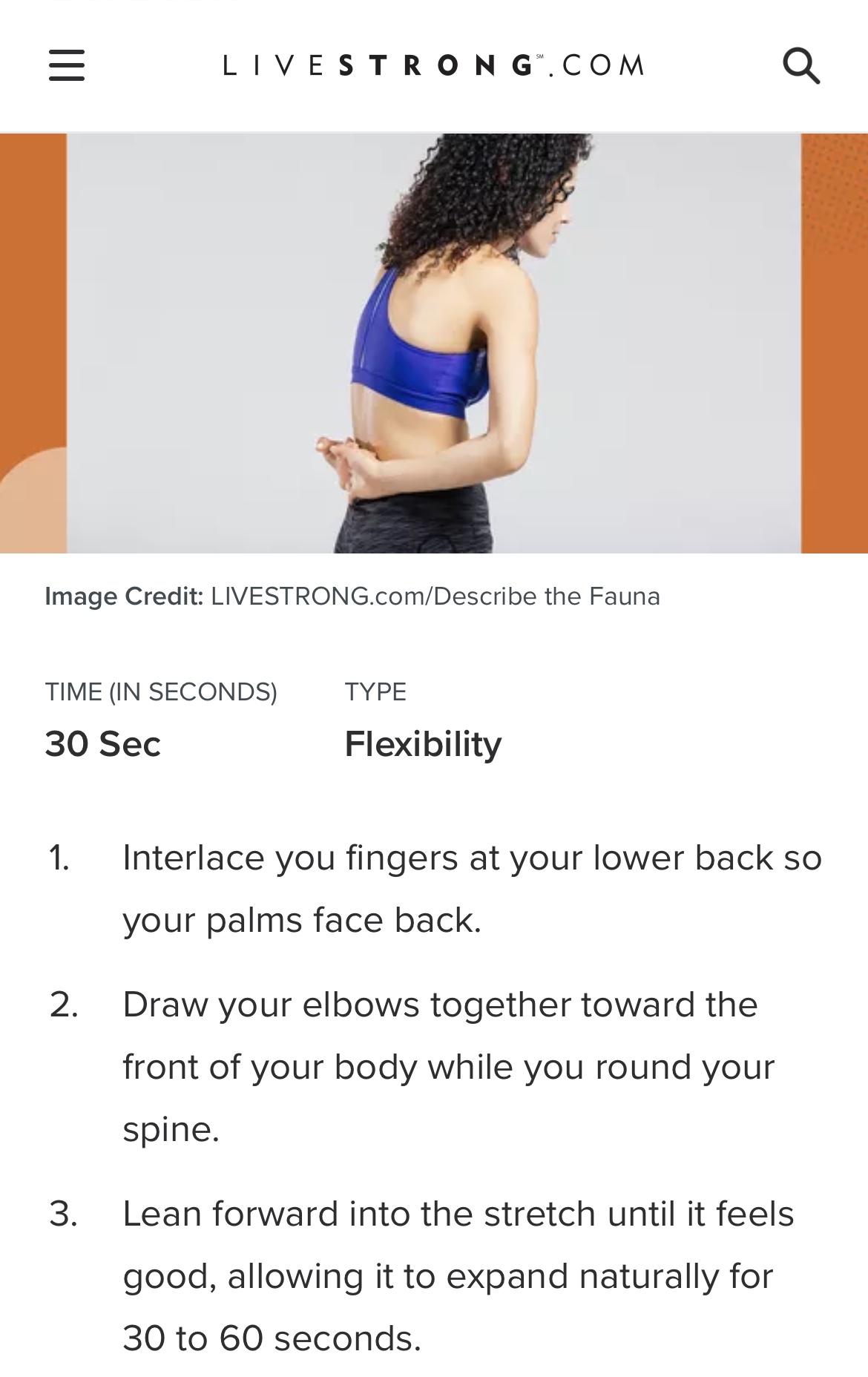Open the search magnifier icon
The width and height of the screenshot is (868, 1377).
[x=801, y=65]
